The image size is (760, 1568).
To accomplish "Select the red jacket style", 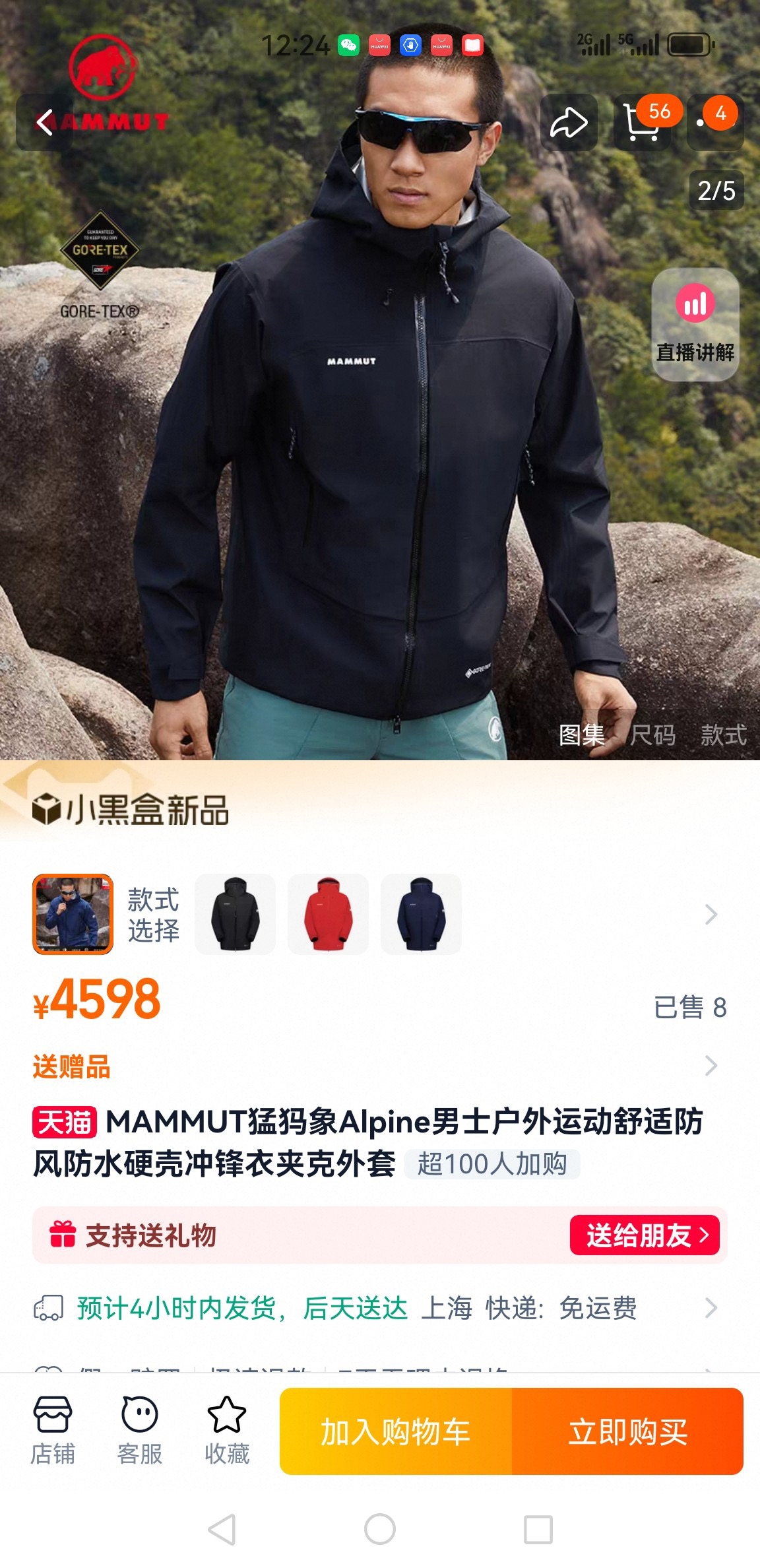I will (329, 914).
